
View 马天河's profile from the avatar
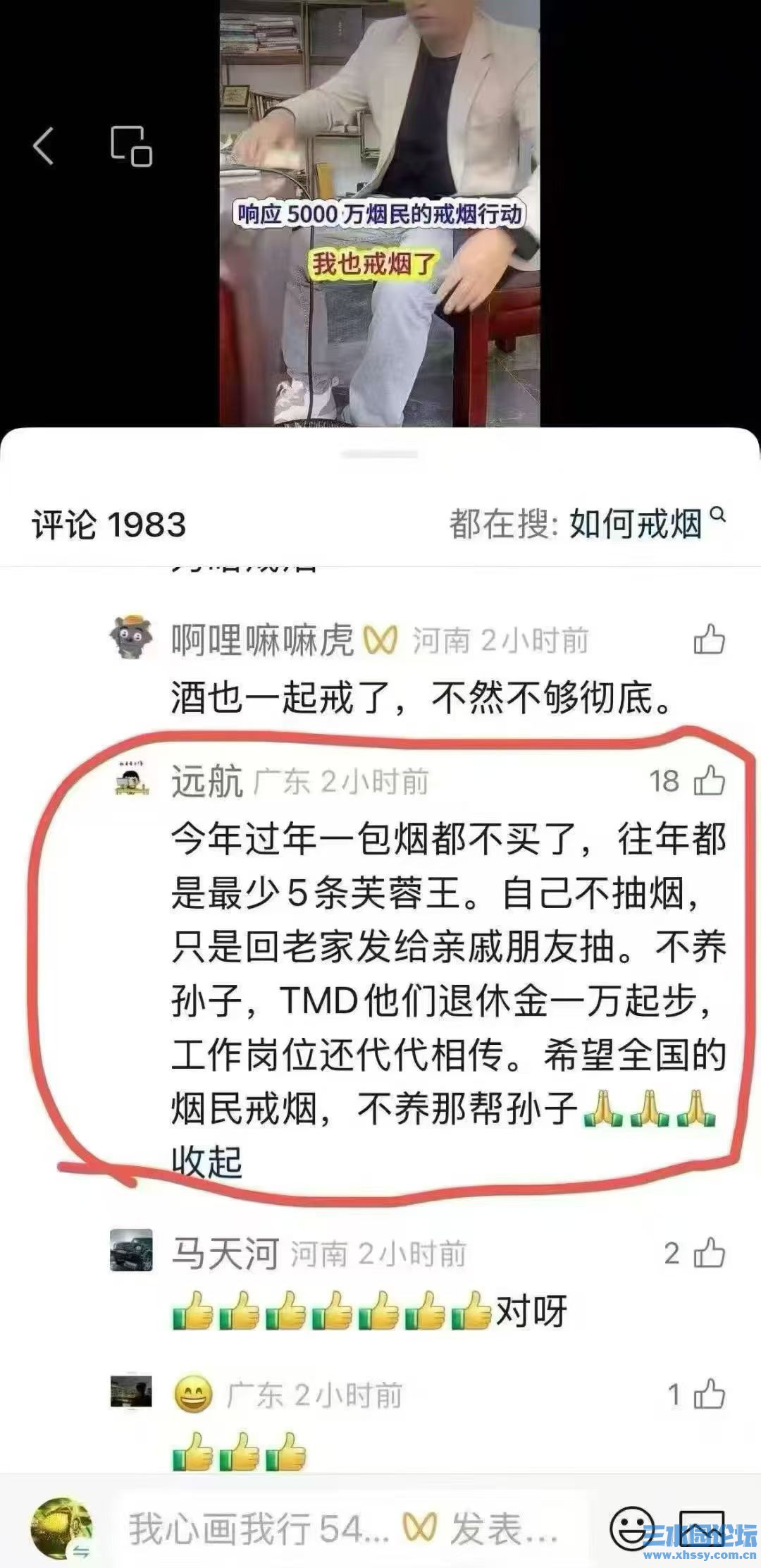(131, 1251)
